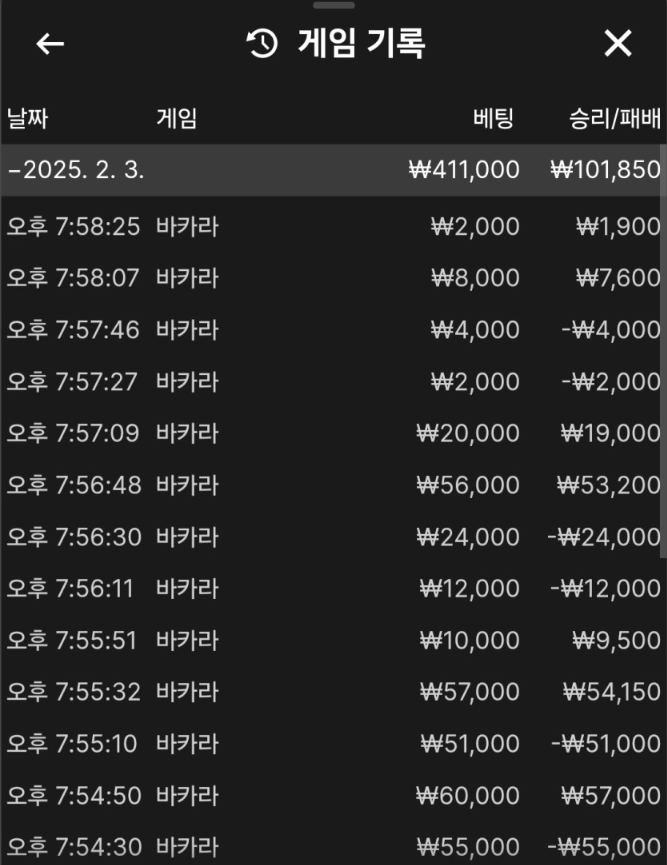Go back with the arrow icon
Image resolution: width=667 pixels, height=865 pixels.
click(49, 44)
